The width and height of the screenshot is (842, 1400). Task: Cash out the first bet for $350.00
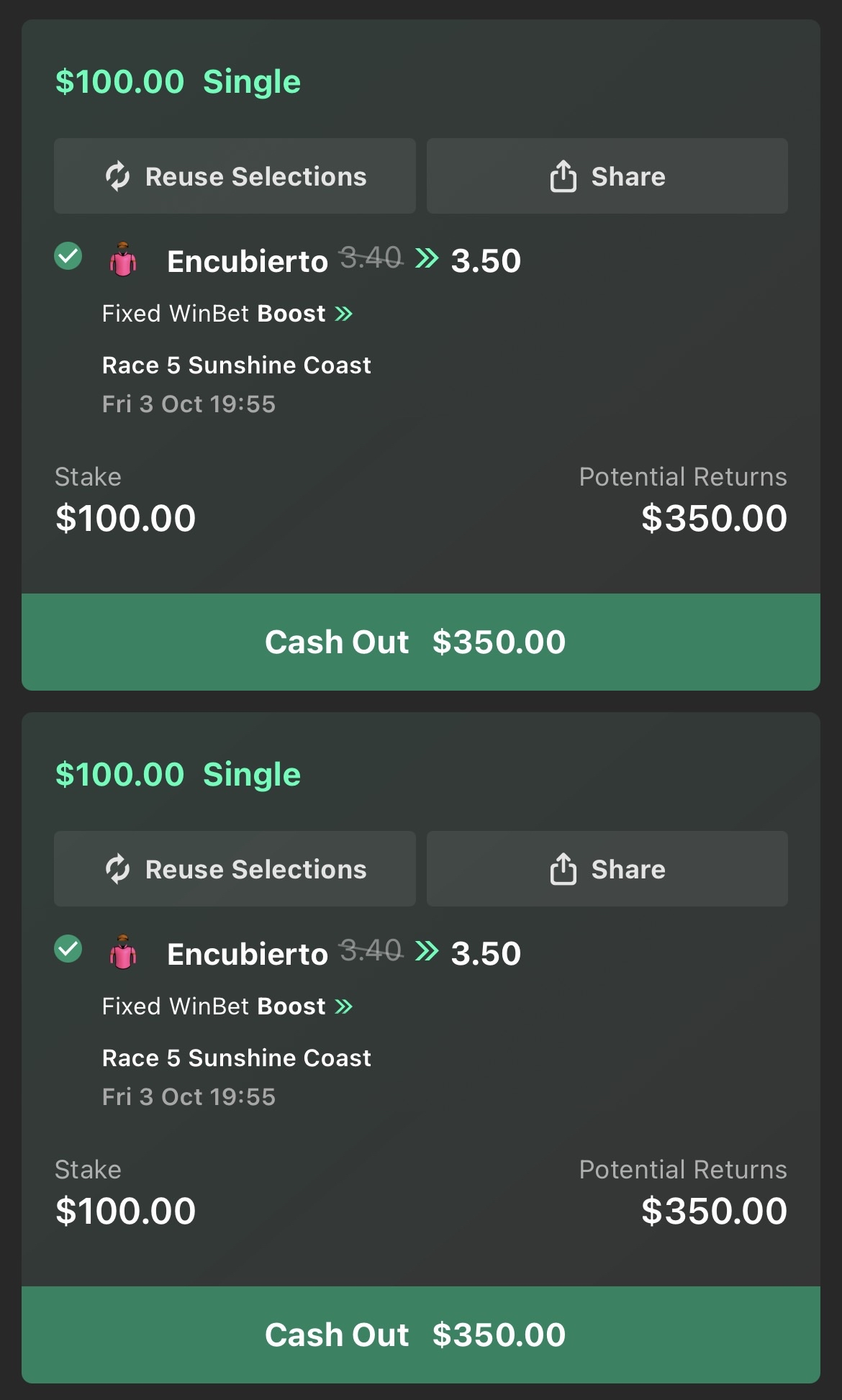(420, 642)
